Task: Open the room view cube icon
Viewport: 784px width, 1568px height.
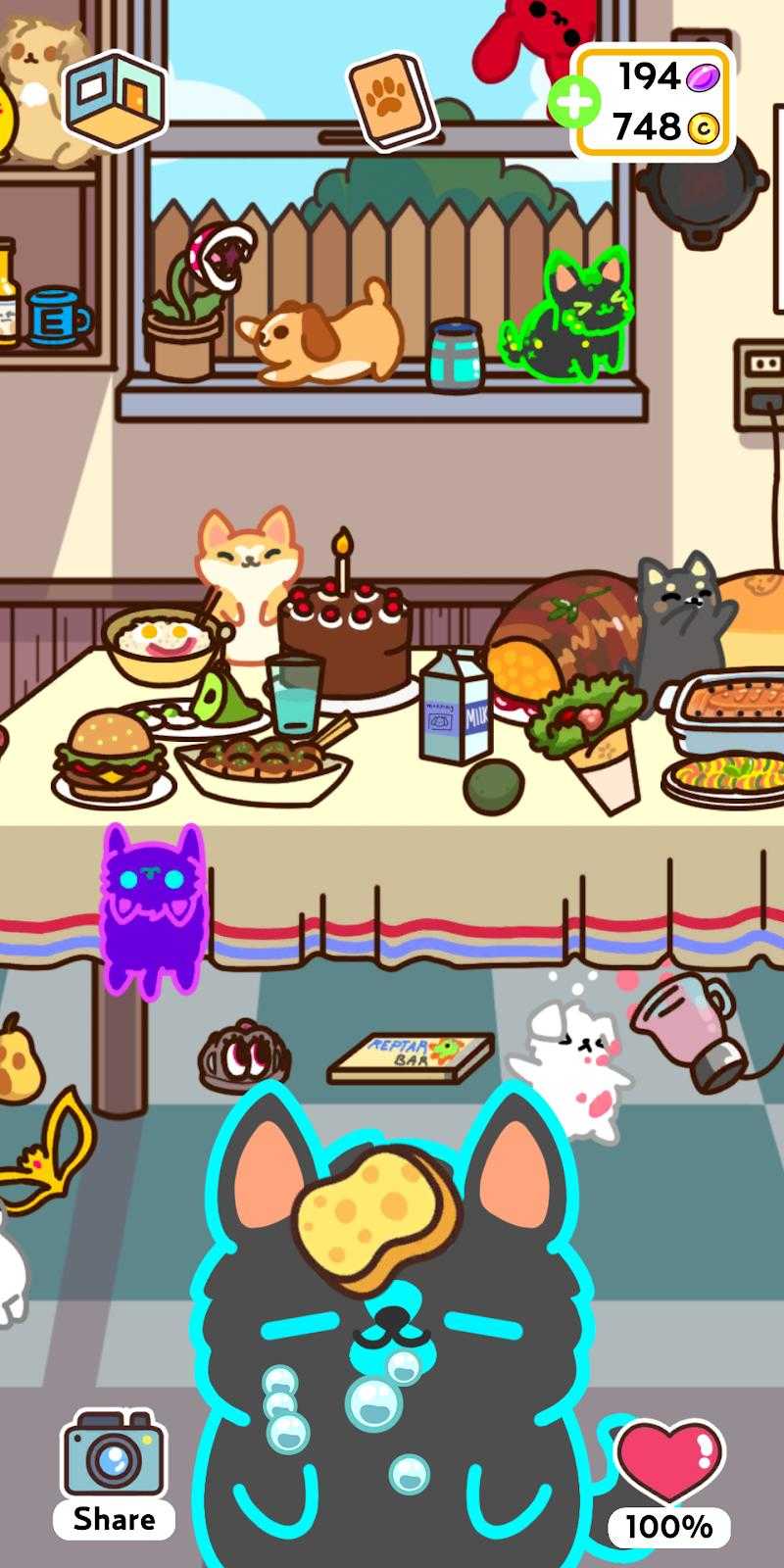Action: coord(115,99)
